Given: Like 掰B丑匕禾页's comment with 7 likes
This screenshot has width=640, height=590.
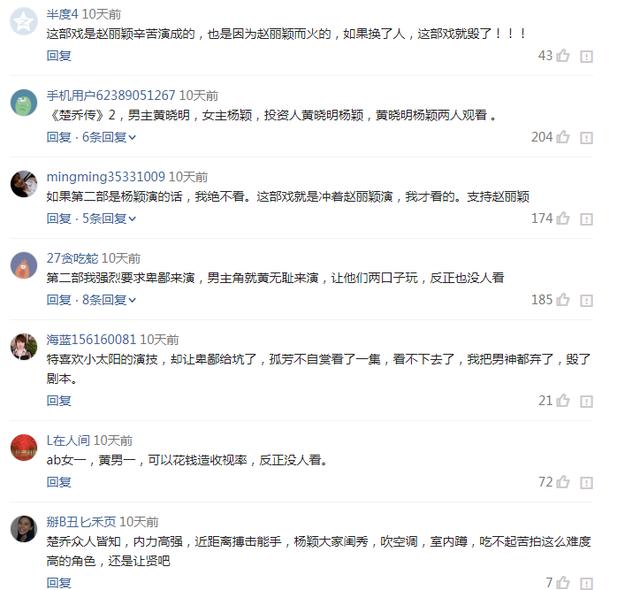Looking at the screenshot, I should [563, 583].
